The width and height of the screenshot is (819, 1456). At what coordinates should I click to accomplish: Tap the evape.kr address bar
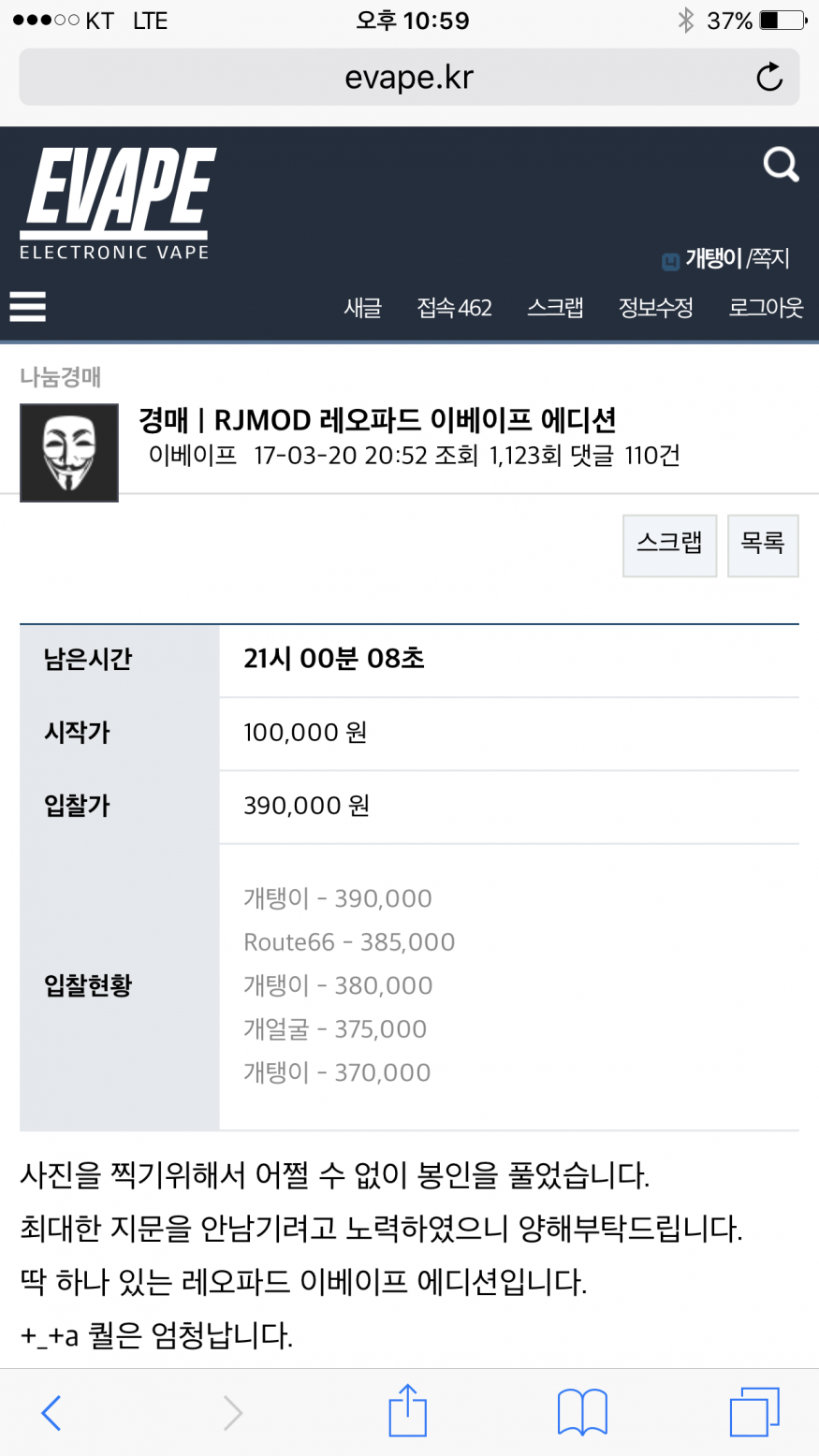(x=409, y=78)
